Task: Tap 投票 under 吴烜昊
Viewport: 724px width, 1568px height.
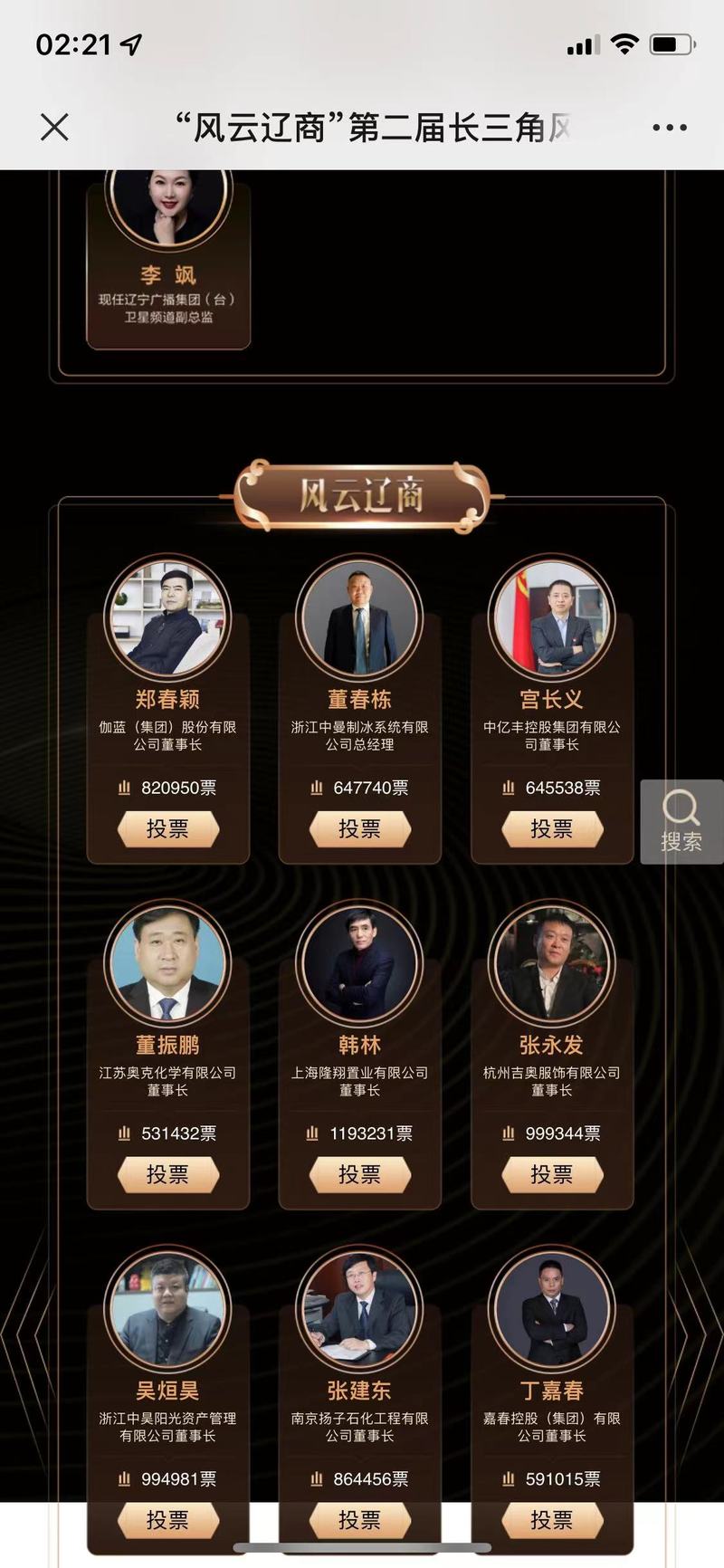Action: coord(167,1520)
